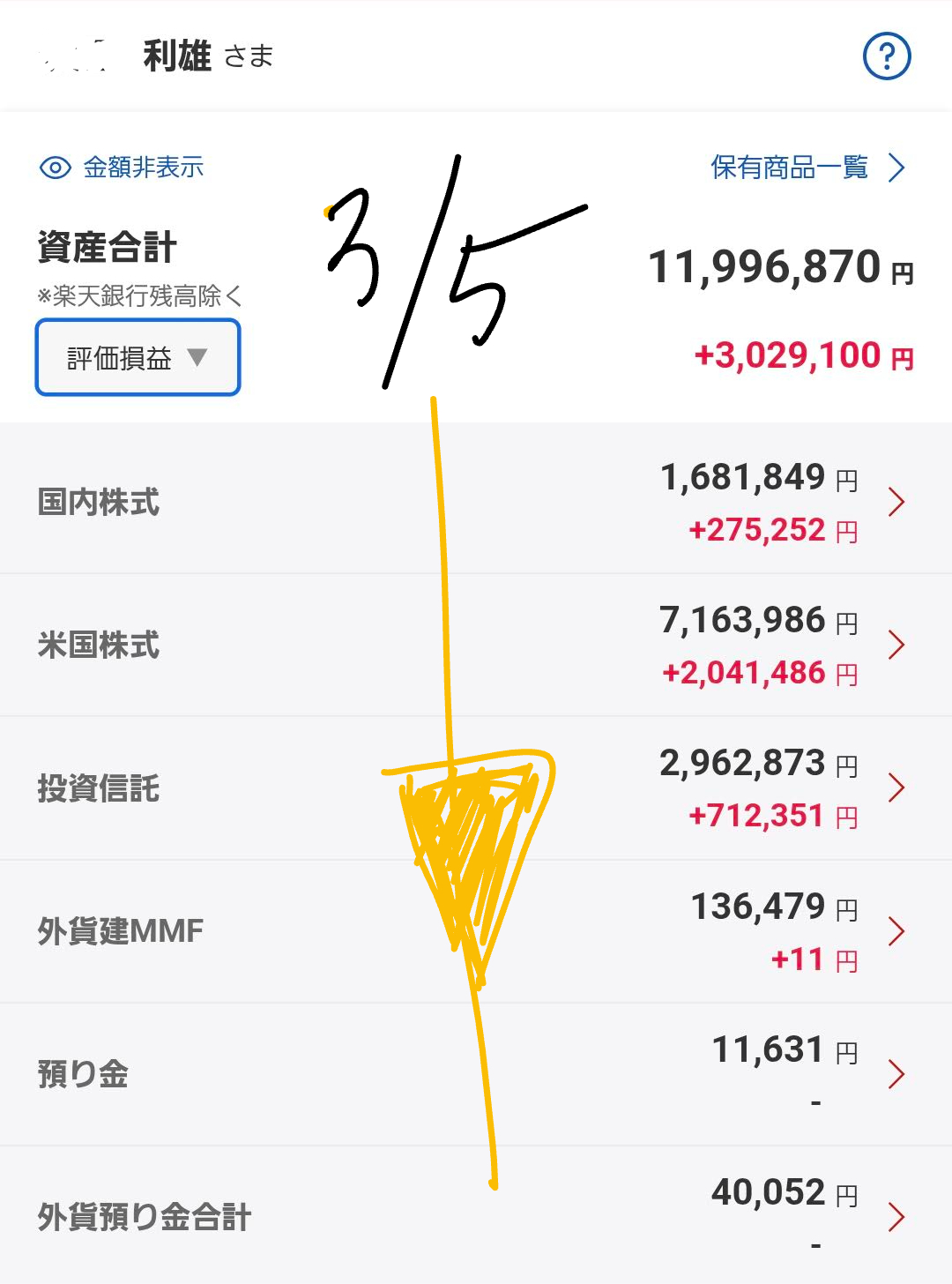Open the help question mark icon
Viewport: 952px width, 1284px height.
click(886, 56)
